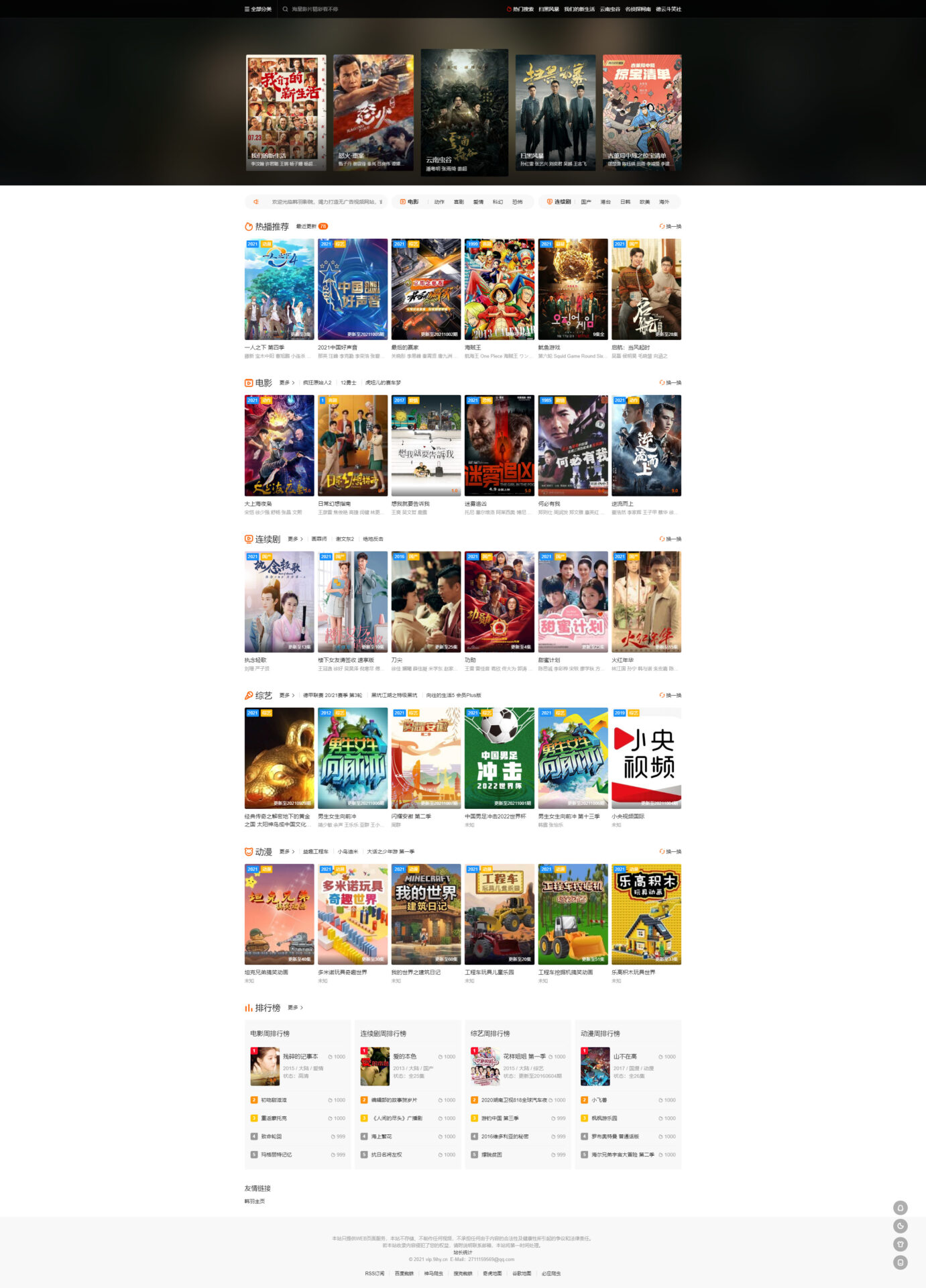The height and width of the screenshot is (1288, 926).
Task: Shuffle the 连续剧 section with 换一换
Action: point(671,539)
